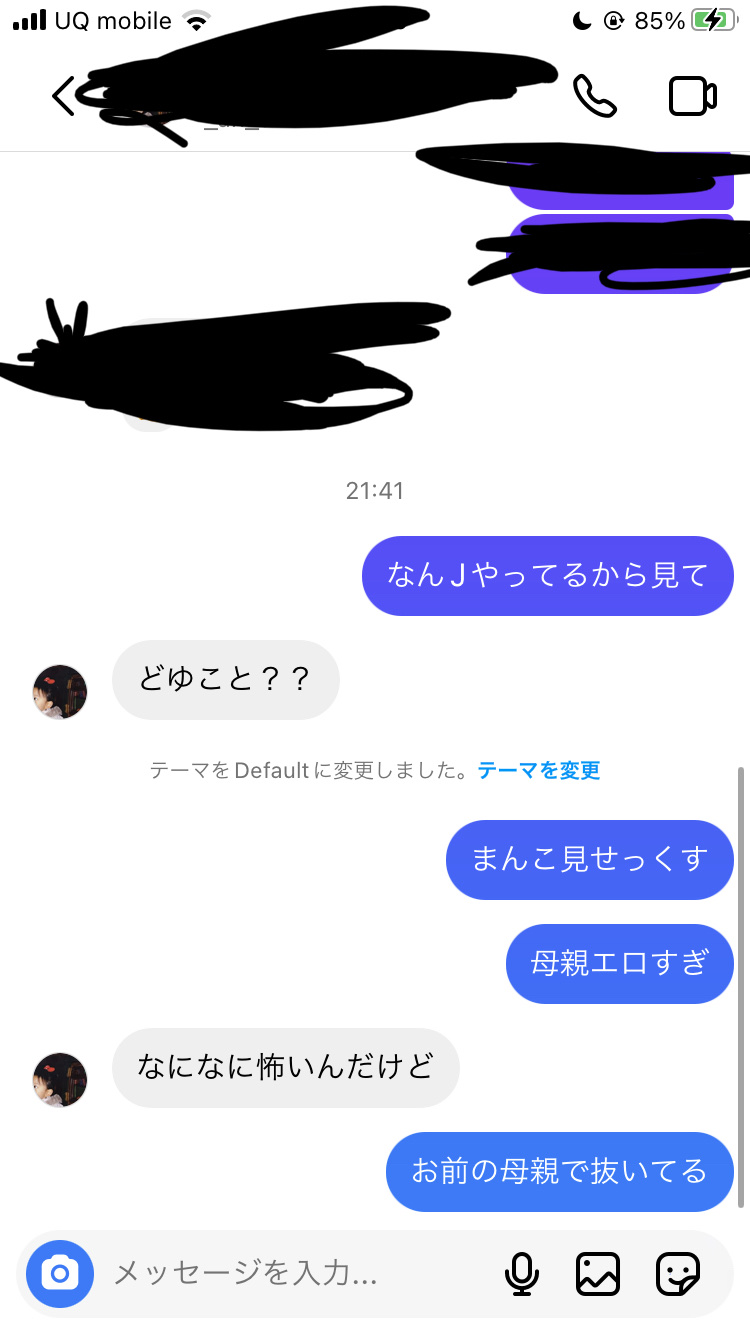This screenshot has width=750, height=1334.
Task: Focus the メッセージを入力 text field
Action: pos(290,1273)
